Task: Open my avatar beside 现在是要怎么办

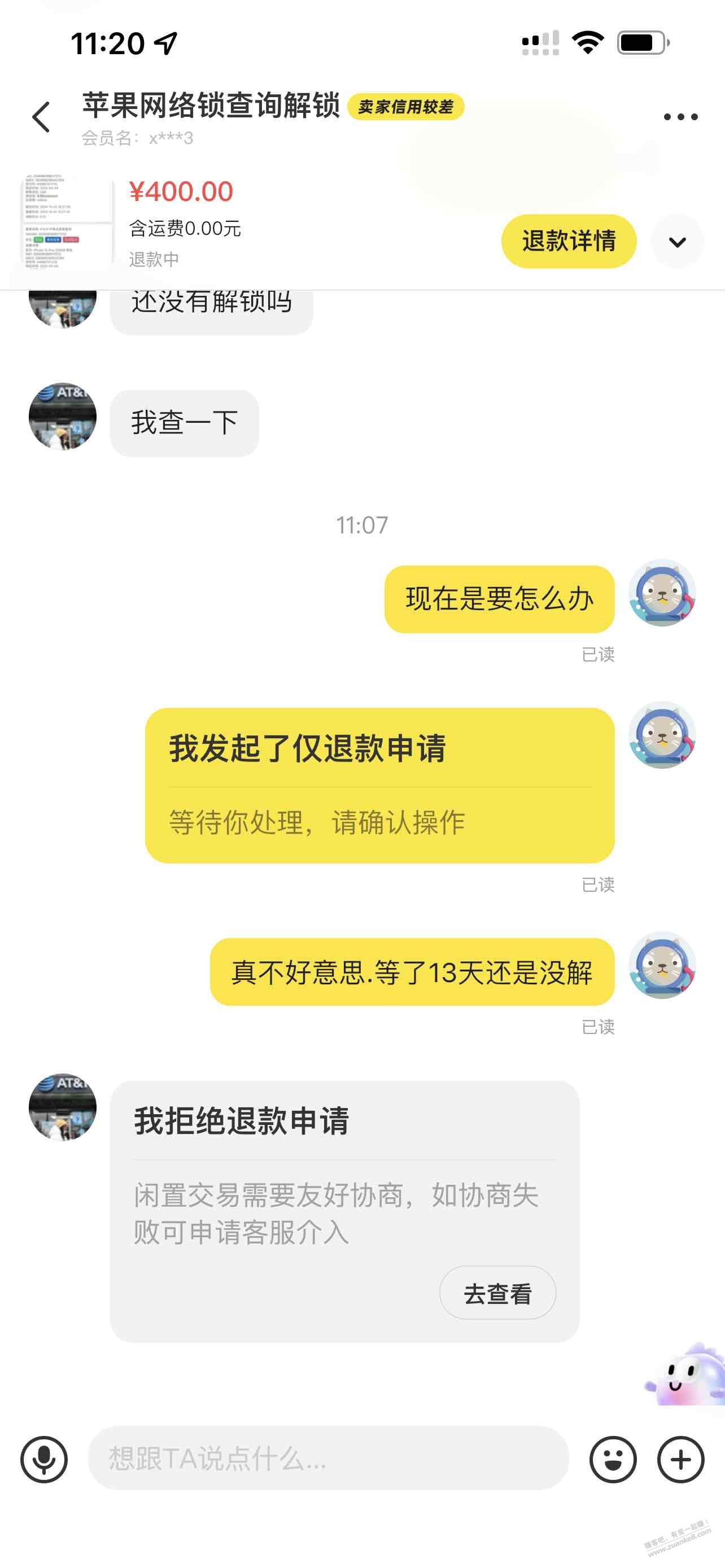Action: (x=662, y=593)
